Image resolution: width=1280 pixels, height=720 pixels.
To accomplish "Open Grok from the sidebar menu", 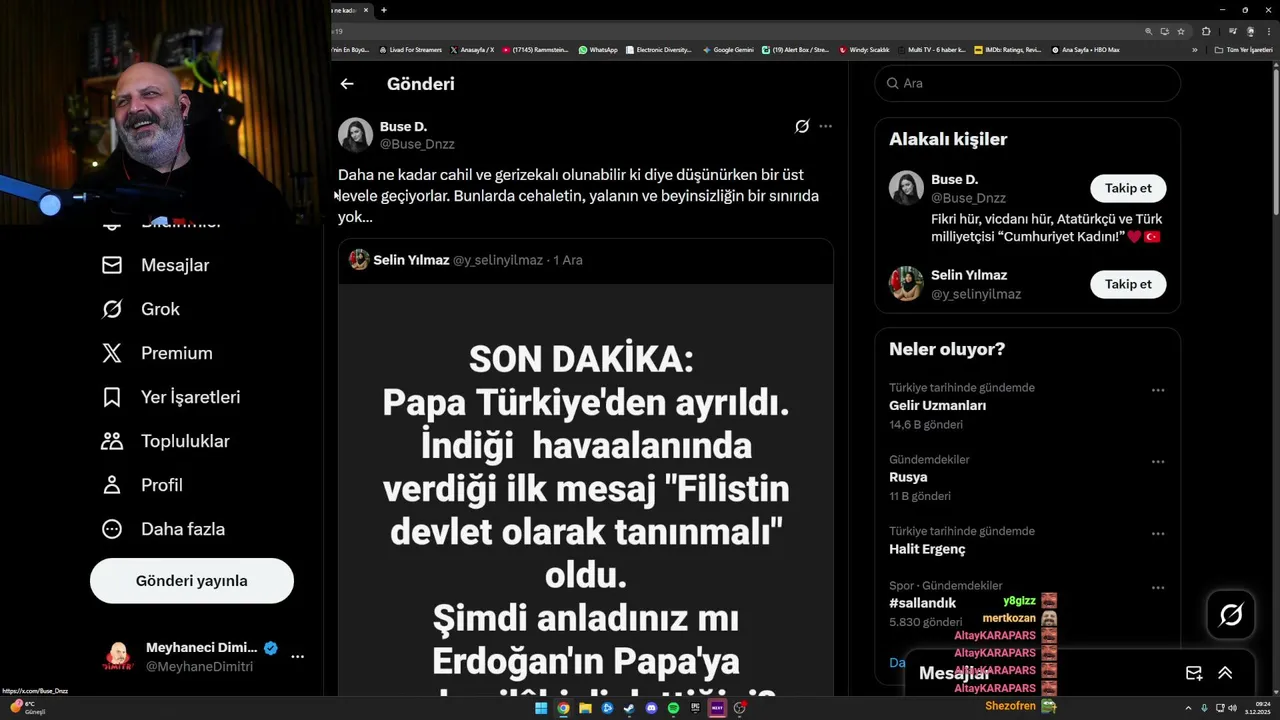I will pos(159,309).
